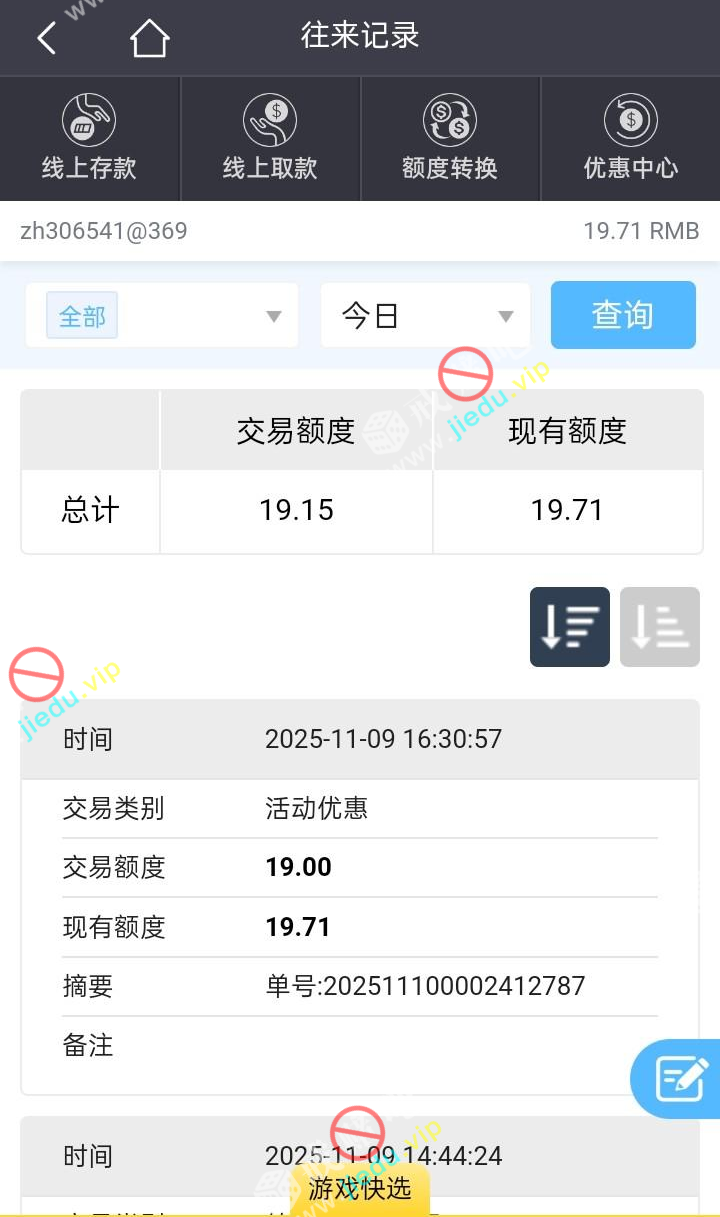Open 线上存款 online deposit
This screenshot has width=720, height=1217.
[x=89, y=139]
